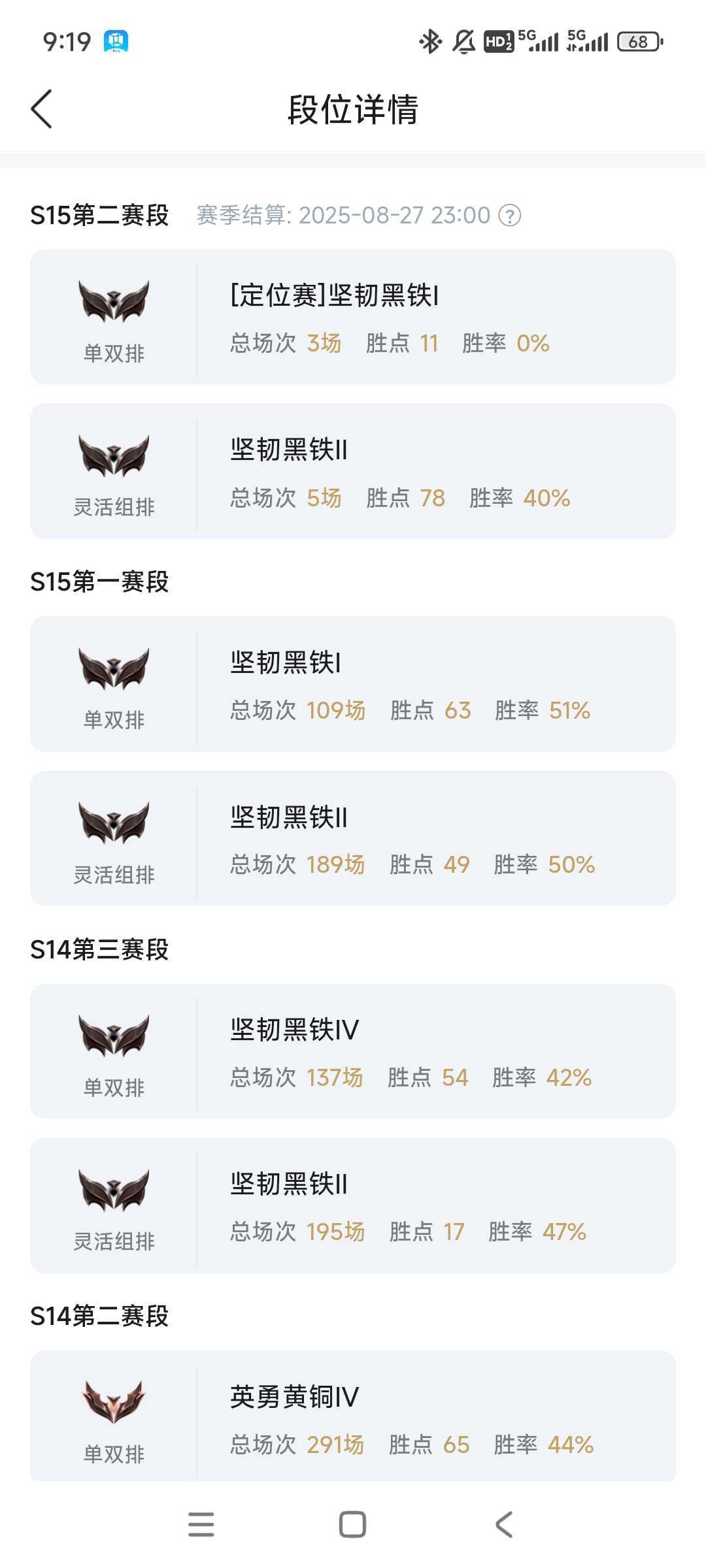Tap the system back button
The image size is (706, 1568).
(504, 1524)
